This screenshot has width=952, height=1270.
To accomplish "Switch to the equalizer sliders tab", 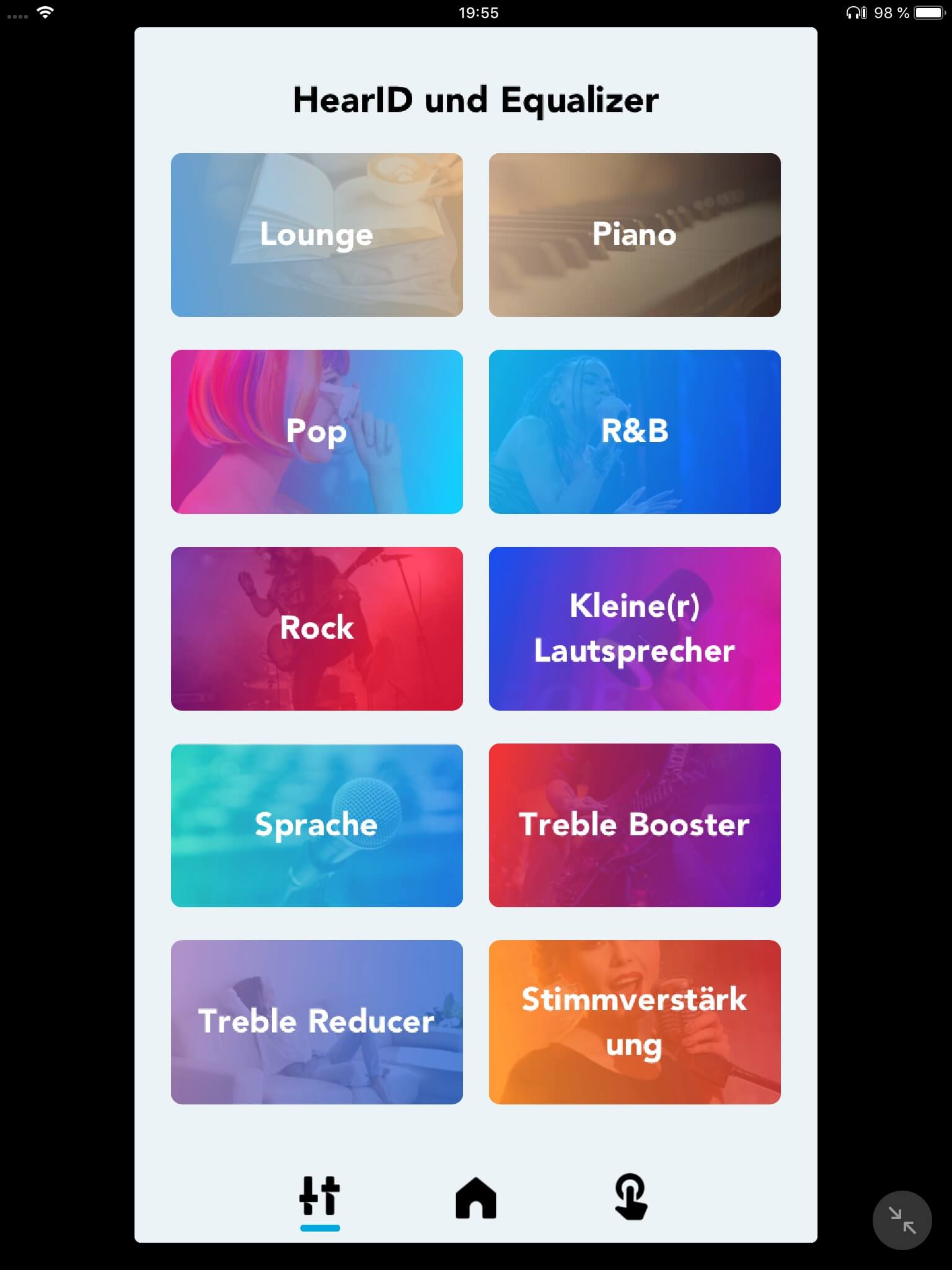I will (x=320, y=1196).
